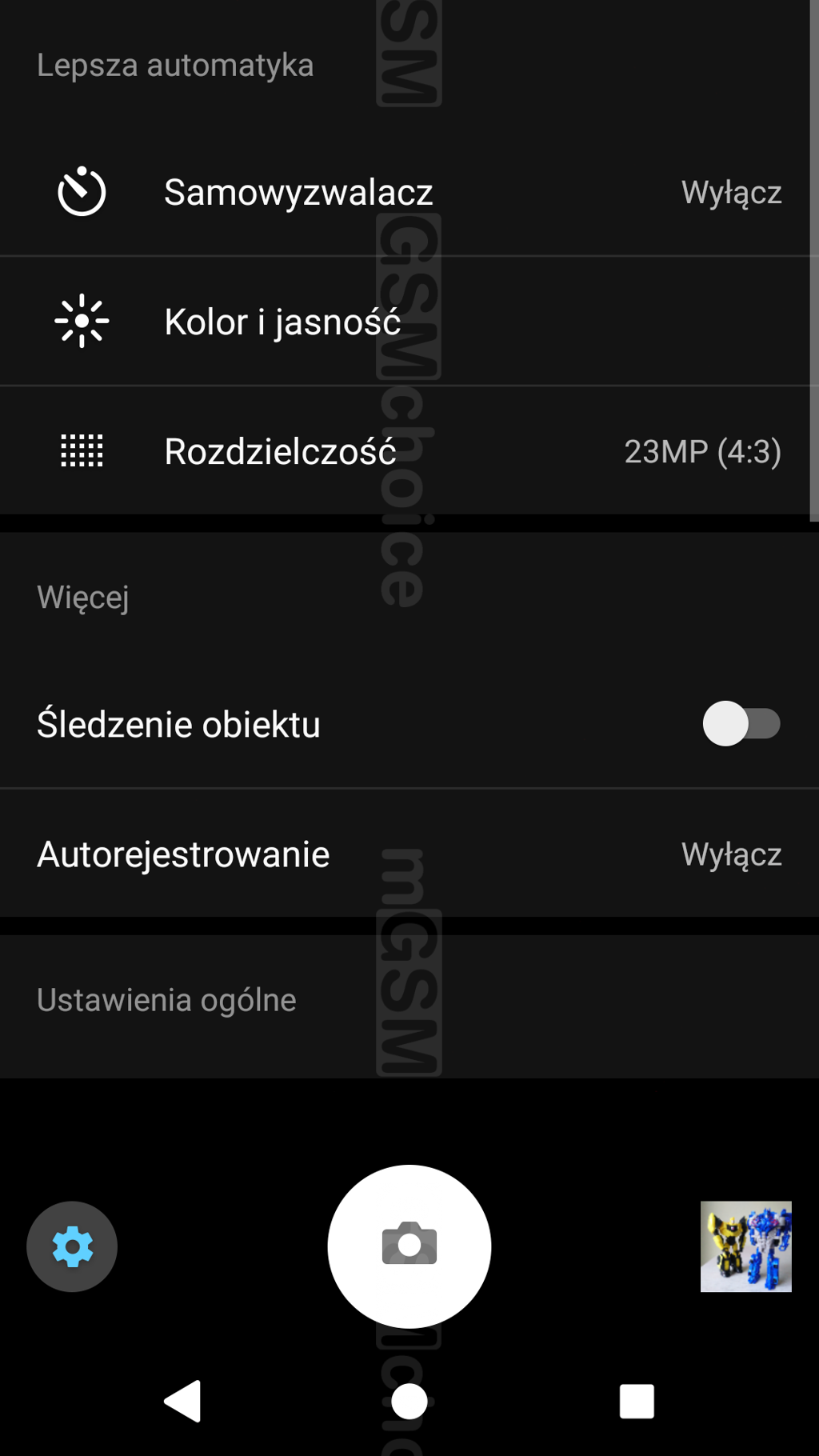Go back using the navigation bar
819x1456 pixels.
coord(183,1401)
